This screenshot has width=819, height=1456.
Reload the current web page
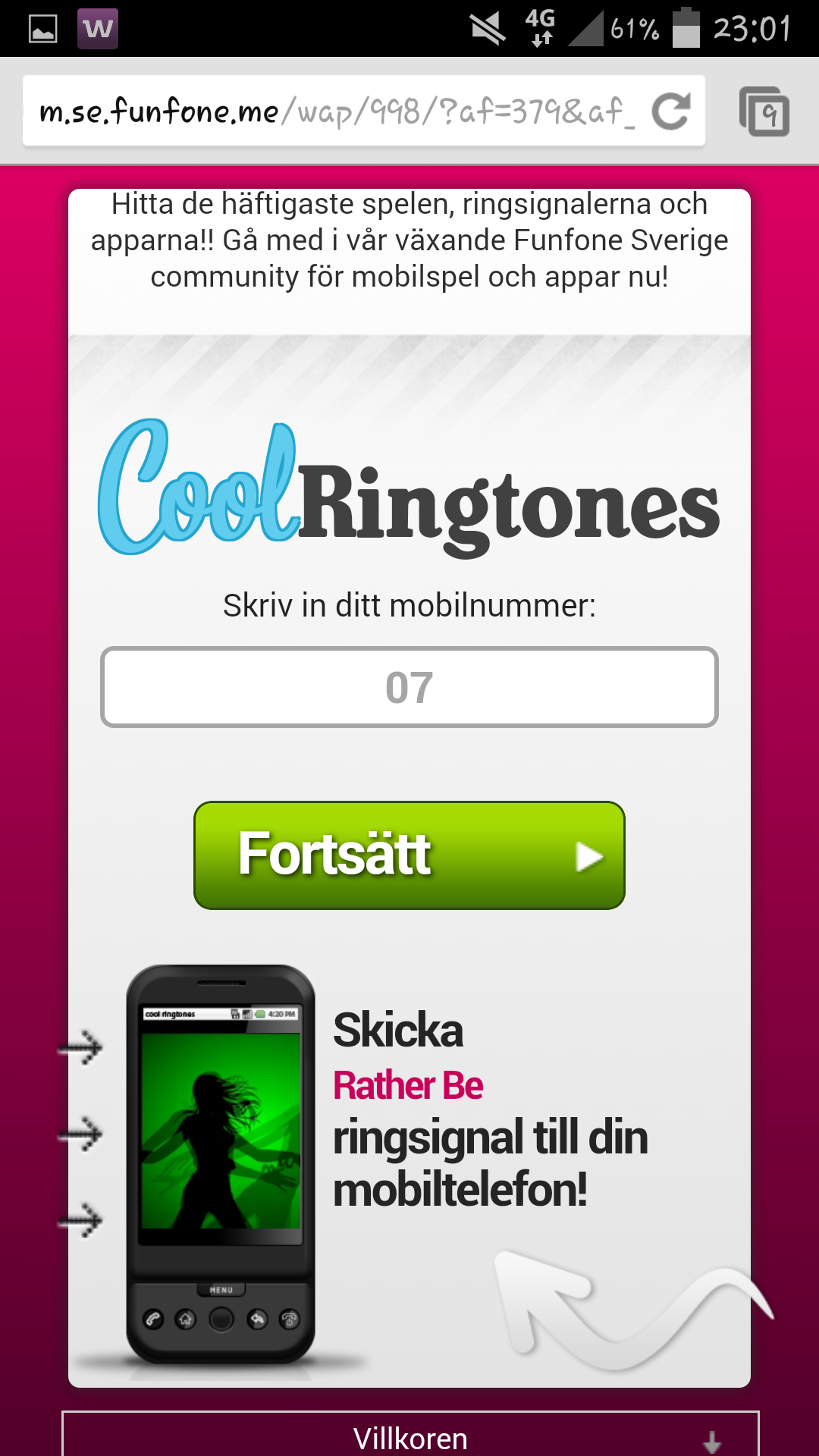671,111
